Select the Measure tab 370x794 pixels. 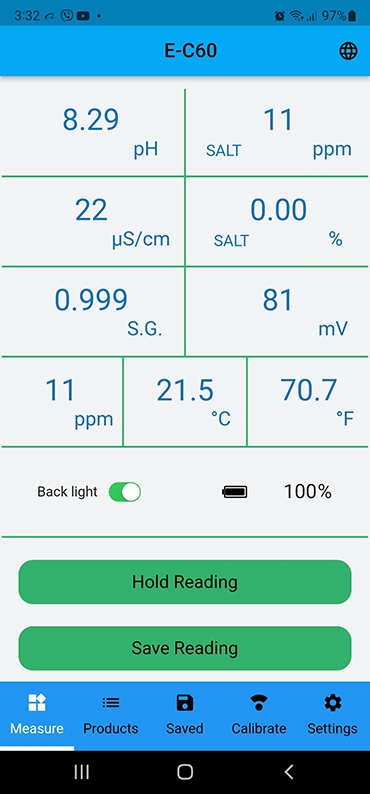tap(37, 716)
